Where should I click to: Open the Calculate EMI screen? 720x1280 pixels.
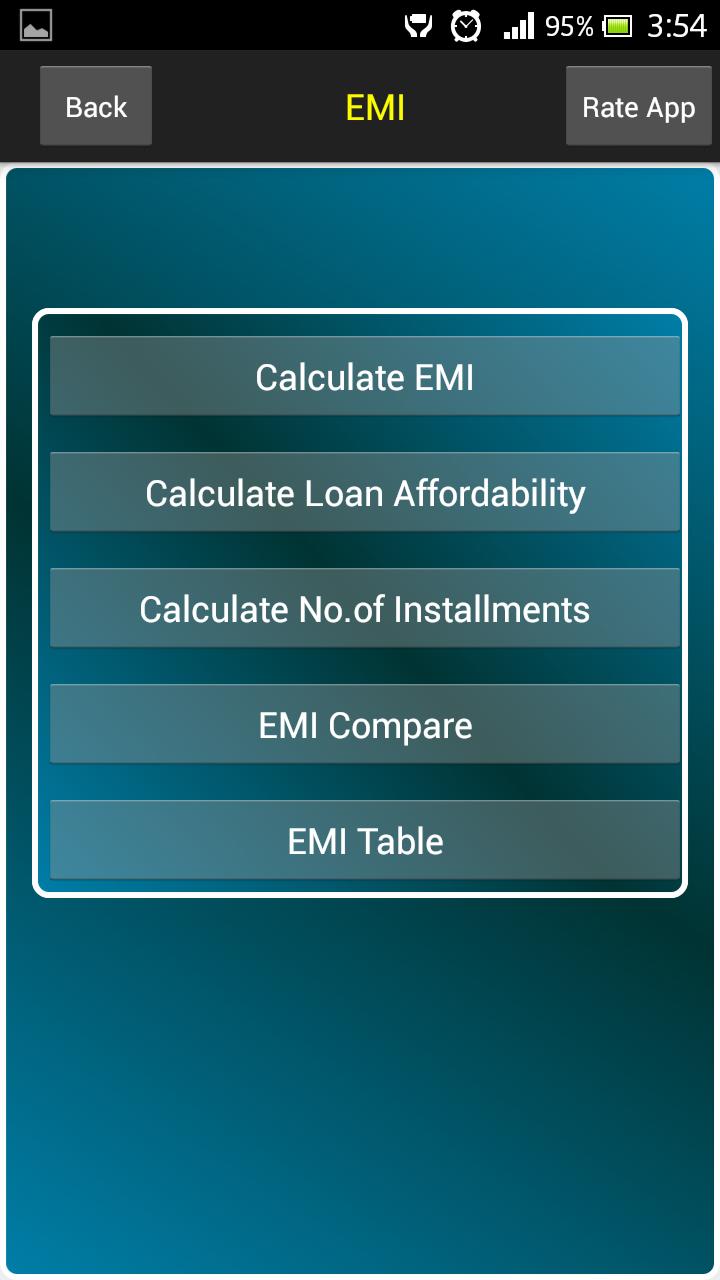point(364,377)
